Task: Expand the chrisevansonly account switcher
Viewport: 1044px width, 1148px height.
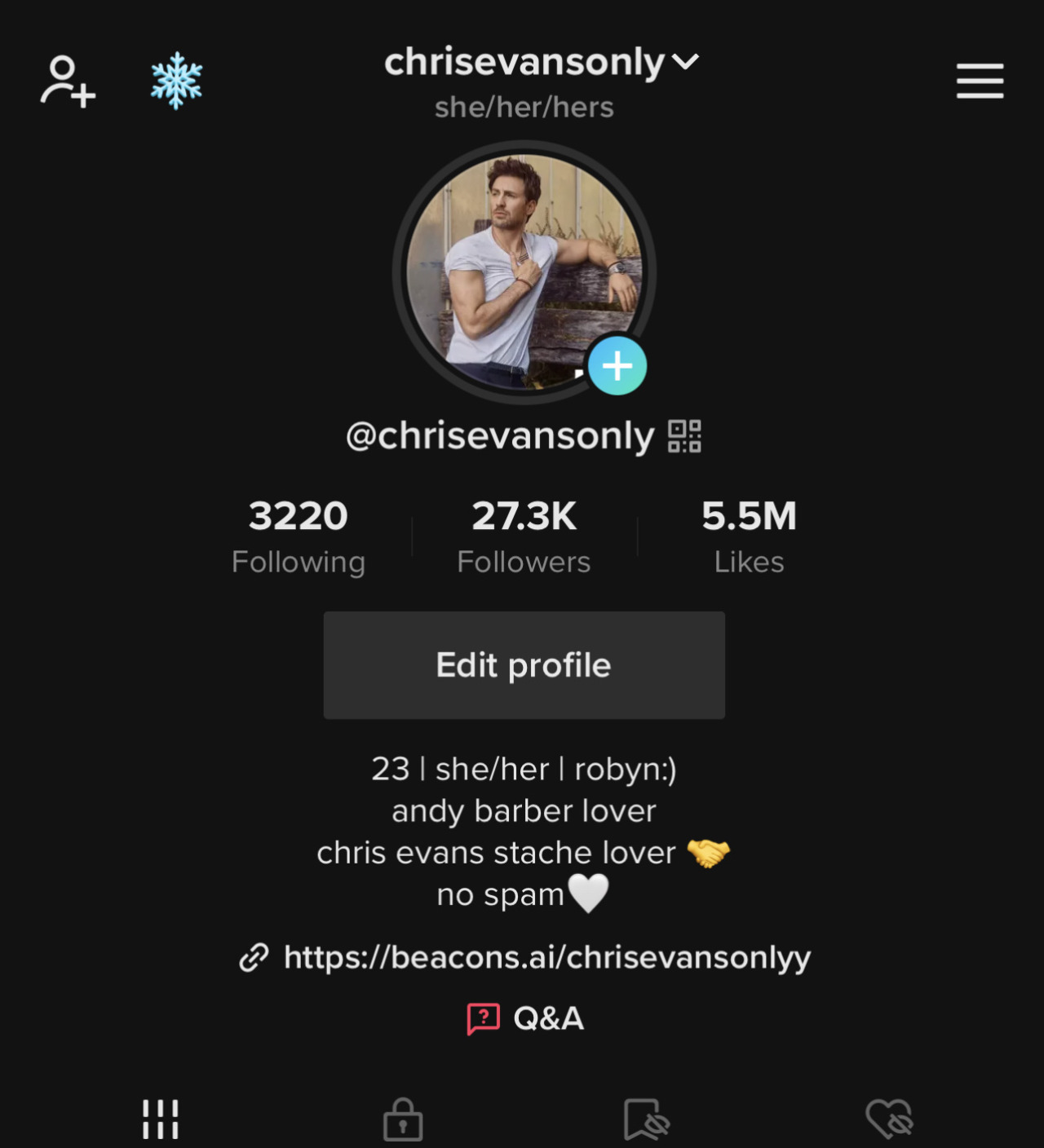Action: click(x=541, y=63)
